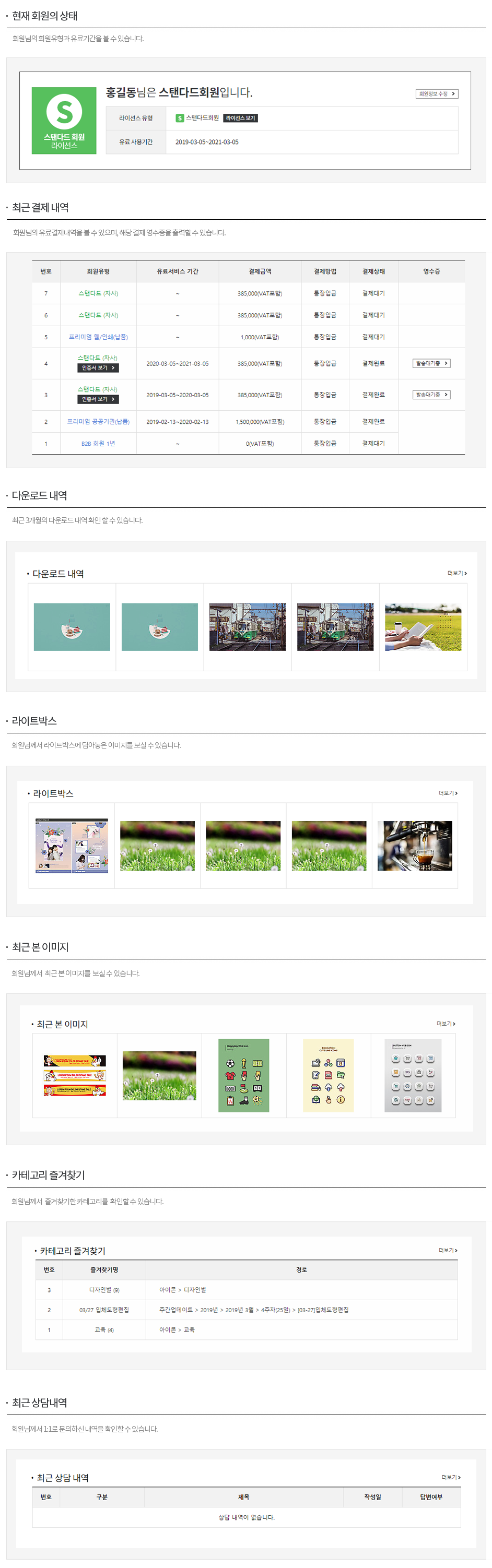Open the 디자인별 (9) favorite category
This screenshot has width=492, height=1568.
point(104,1290)
